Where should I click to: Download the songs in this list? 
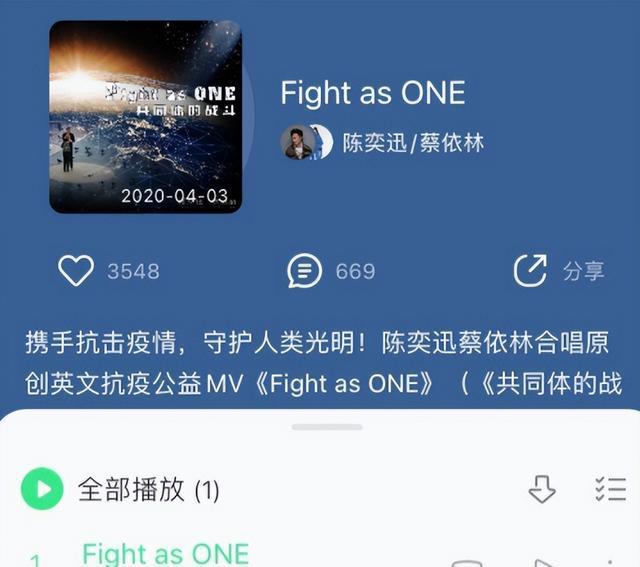(x=541, y=489)
